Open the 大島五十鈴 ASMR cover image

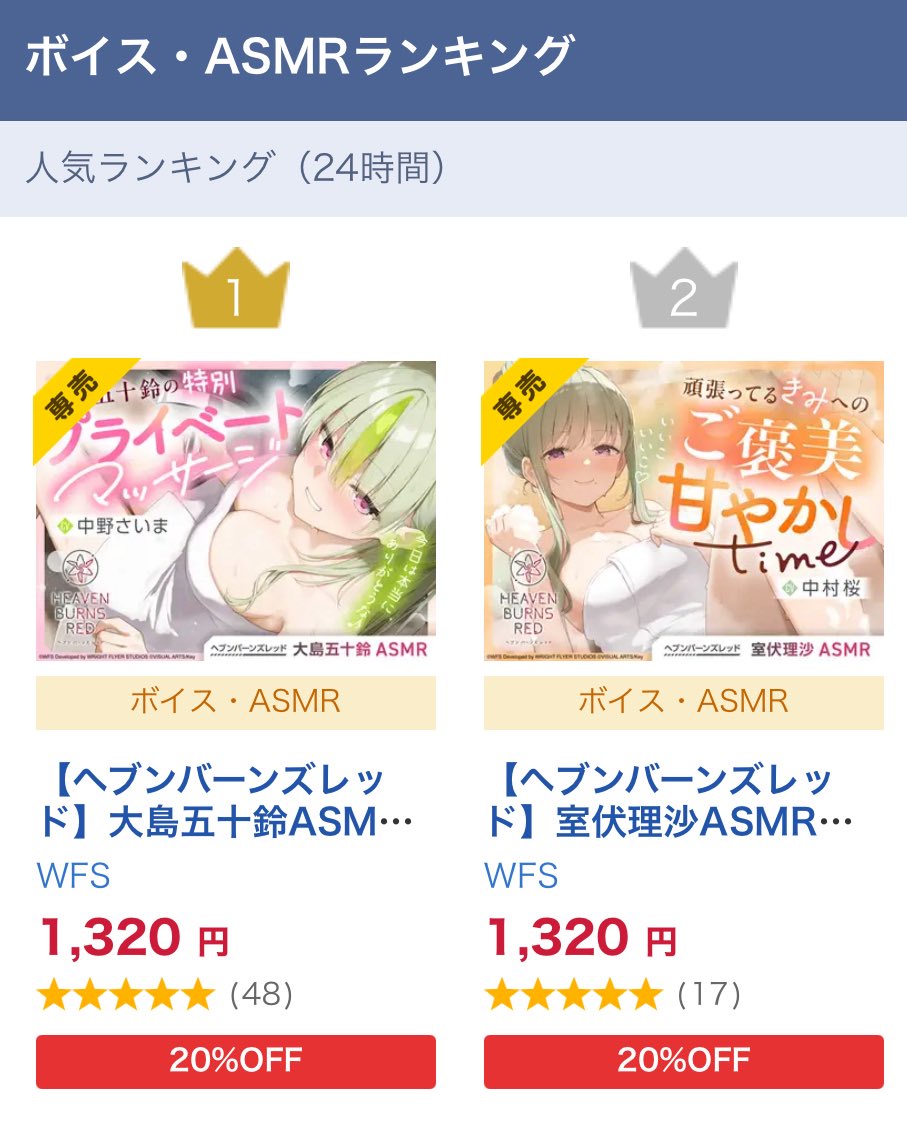tap(235, 510)
